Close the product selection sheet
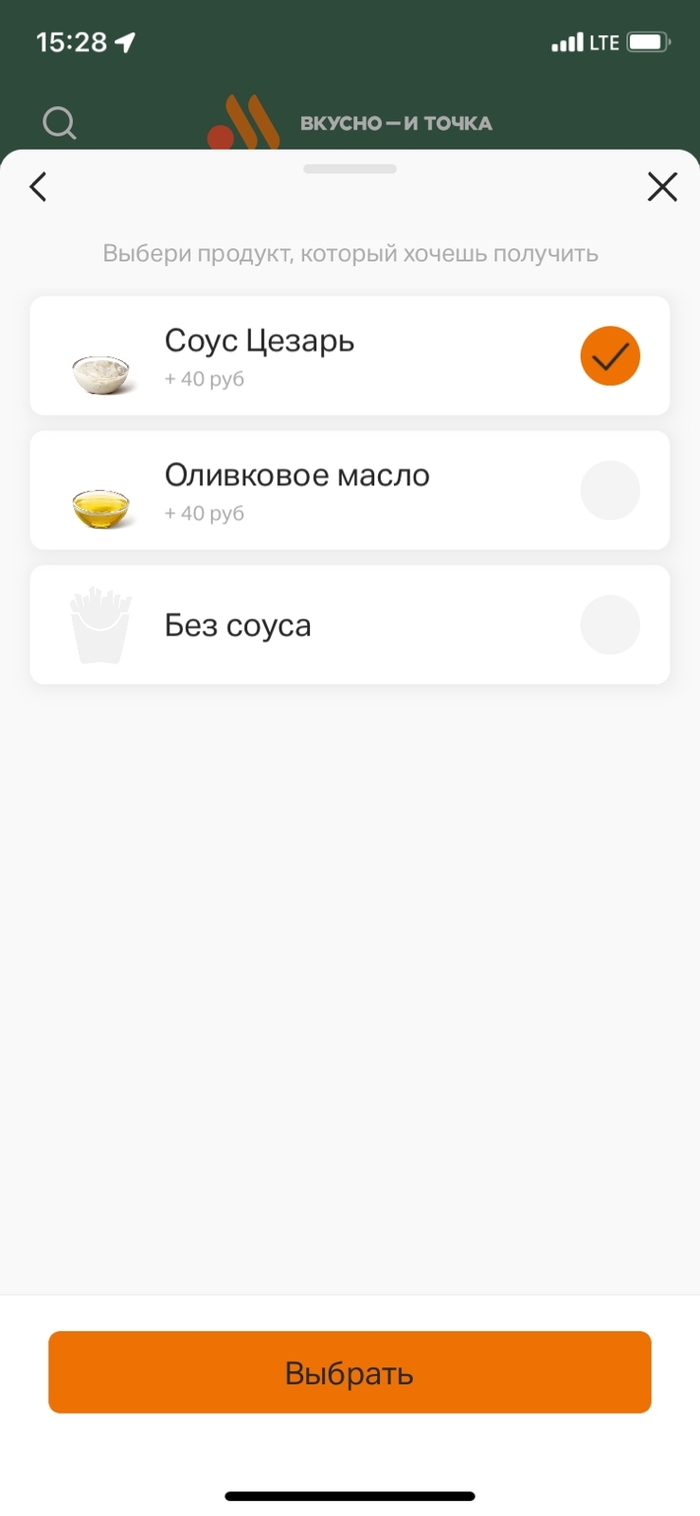Image resolution: width=700 pixels, height=1516 pixels. (662, 187)
